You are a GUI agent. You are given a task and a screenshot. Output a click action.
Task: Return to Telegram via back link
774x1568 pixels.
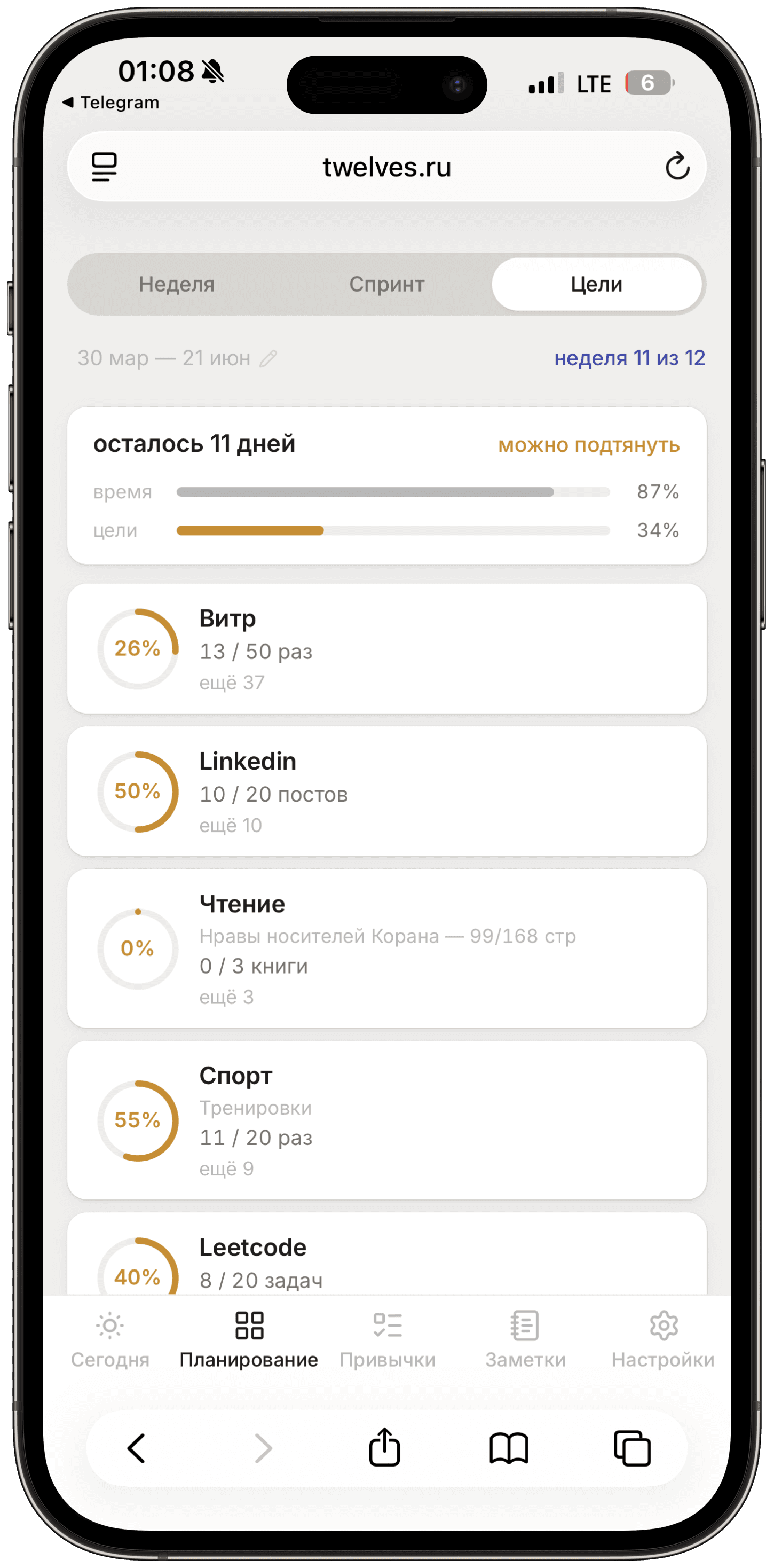[110, 102]
